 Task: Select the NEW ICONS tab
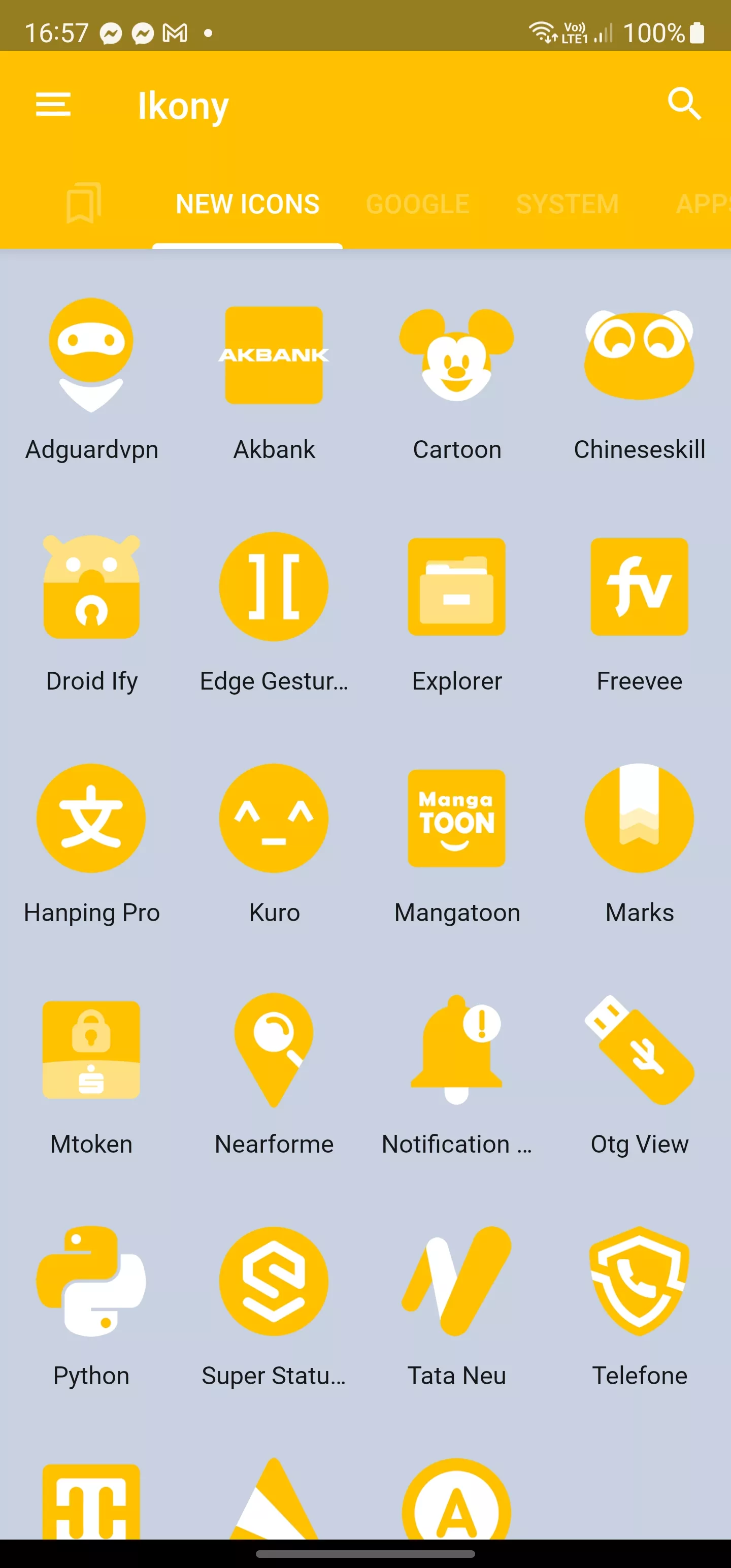(247, 204)
